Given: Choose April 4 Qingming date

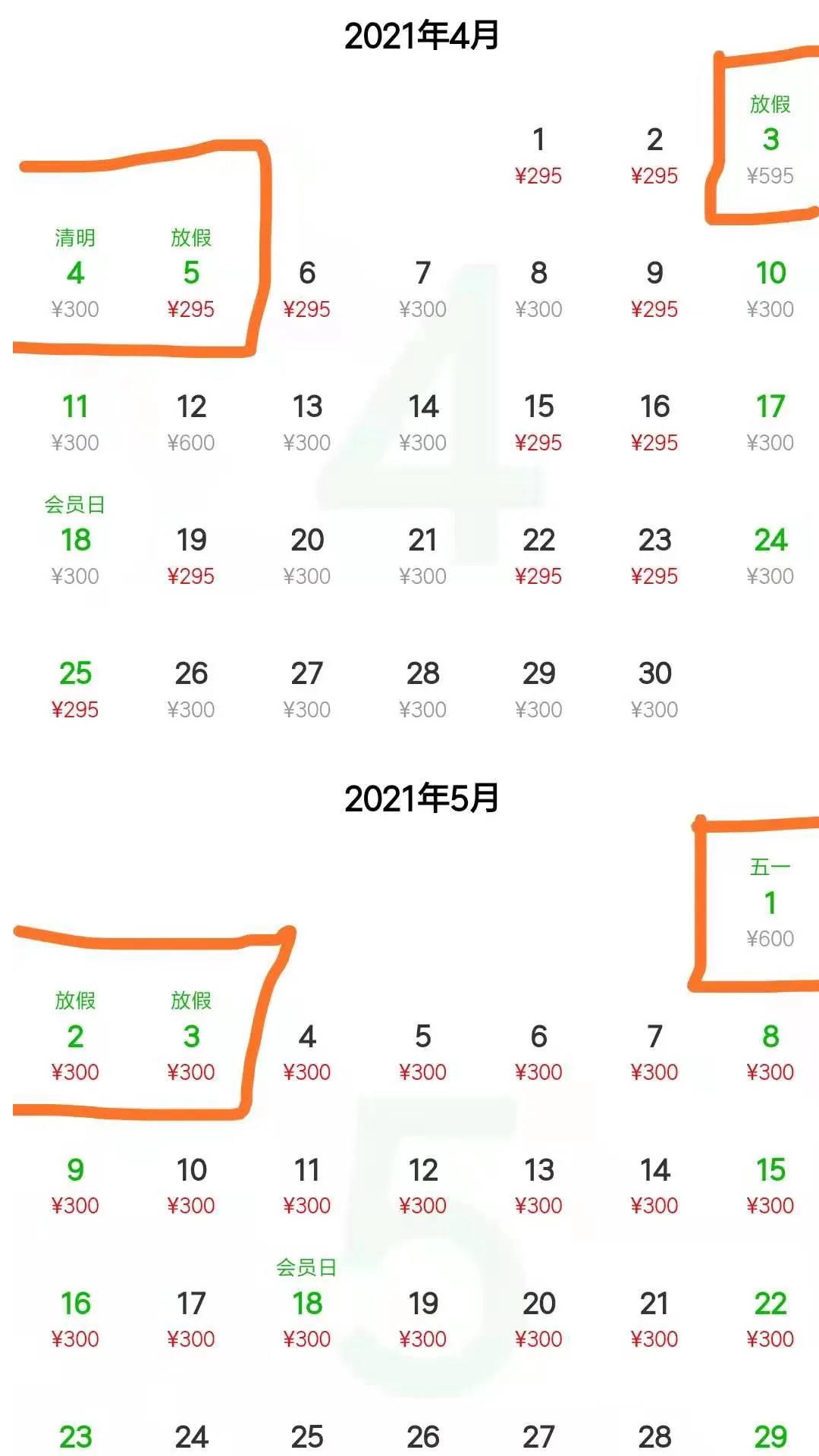Looking at the screenshot, I should click(x=75, y=274).
